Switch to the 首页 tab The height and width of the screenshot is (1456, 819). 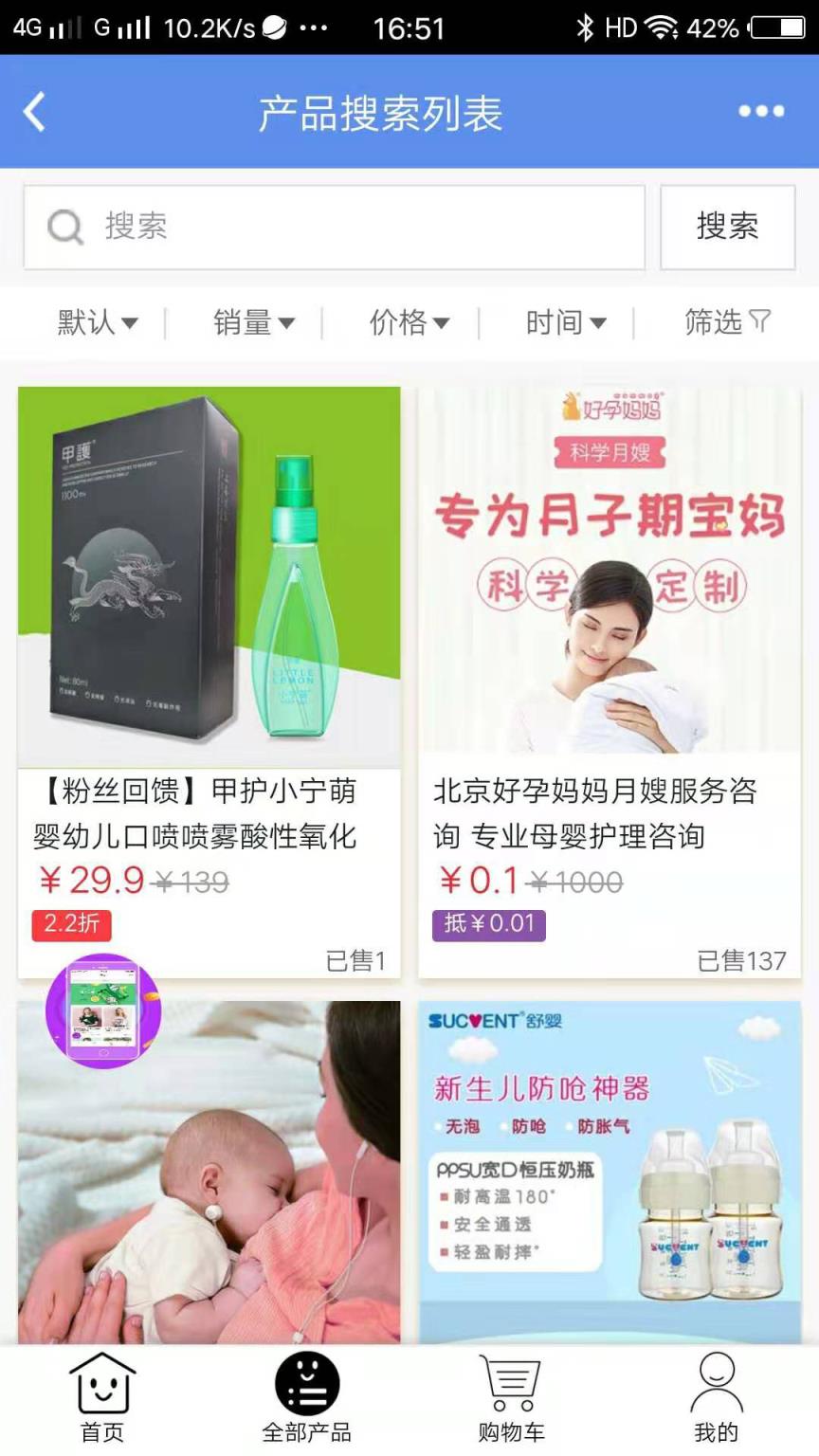point(102,1398)
